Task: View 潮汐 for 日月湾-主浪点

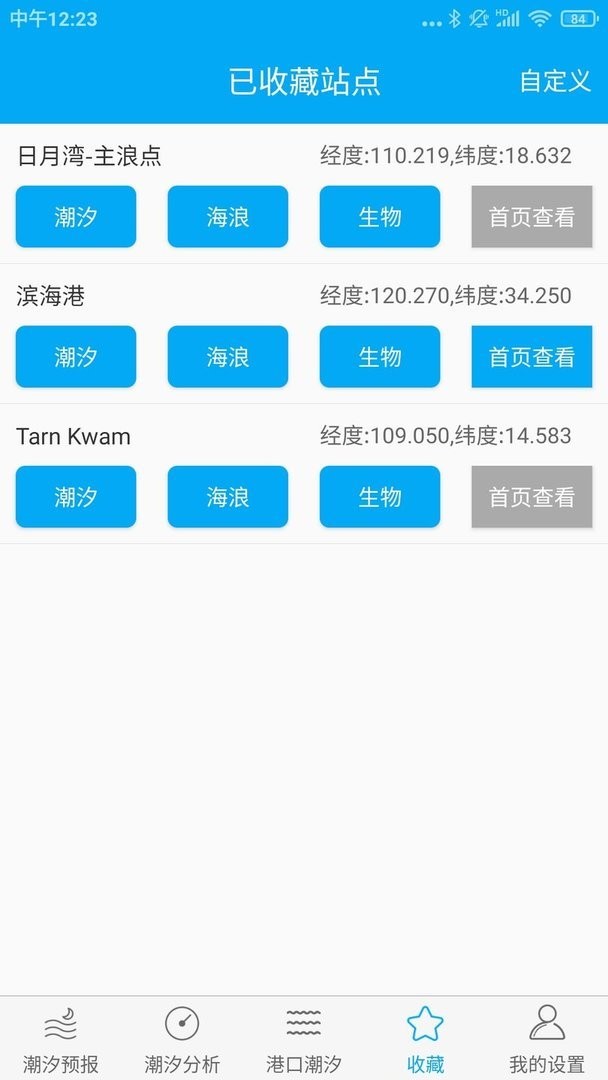Action: tap(76, 217)
